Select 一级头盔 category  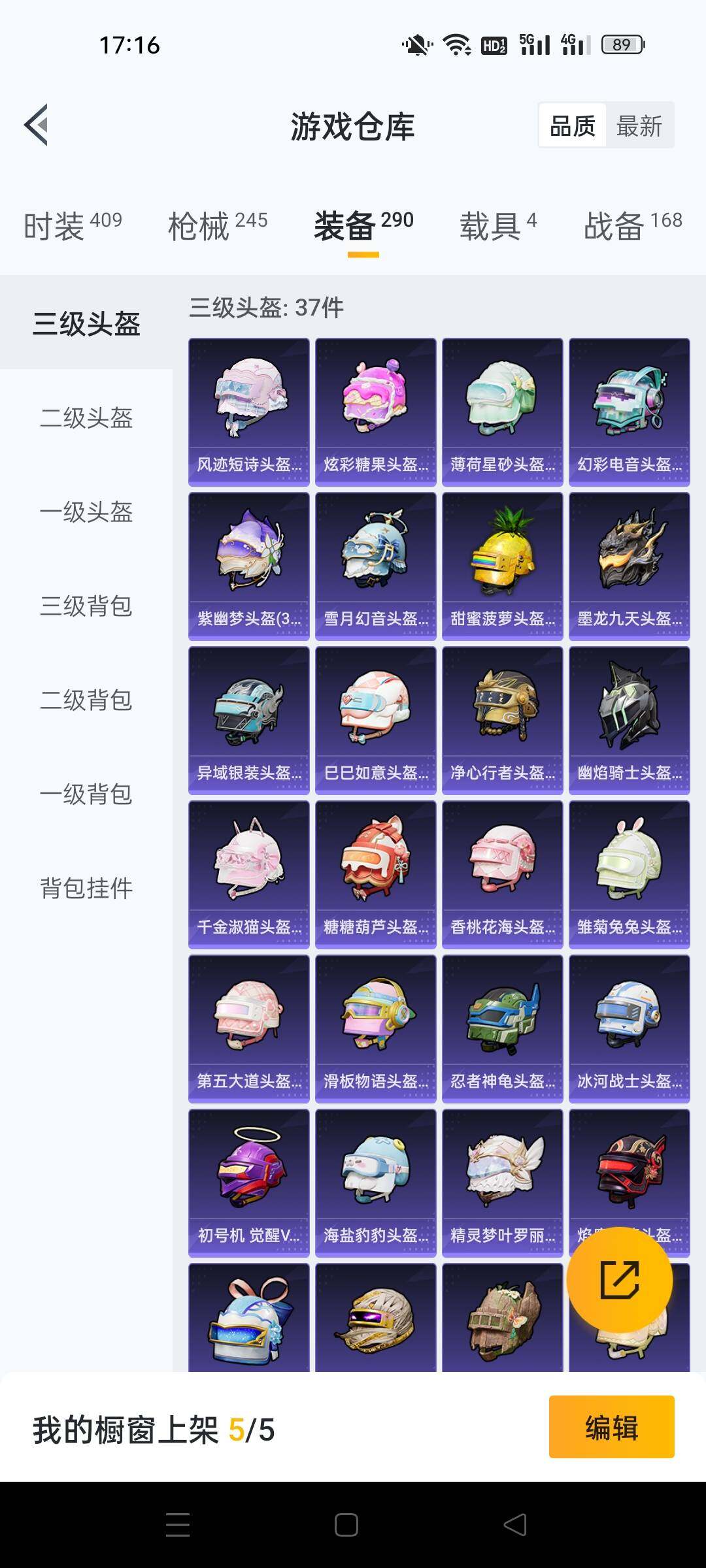[x=86, y=512]
